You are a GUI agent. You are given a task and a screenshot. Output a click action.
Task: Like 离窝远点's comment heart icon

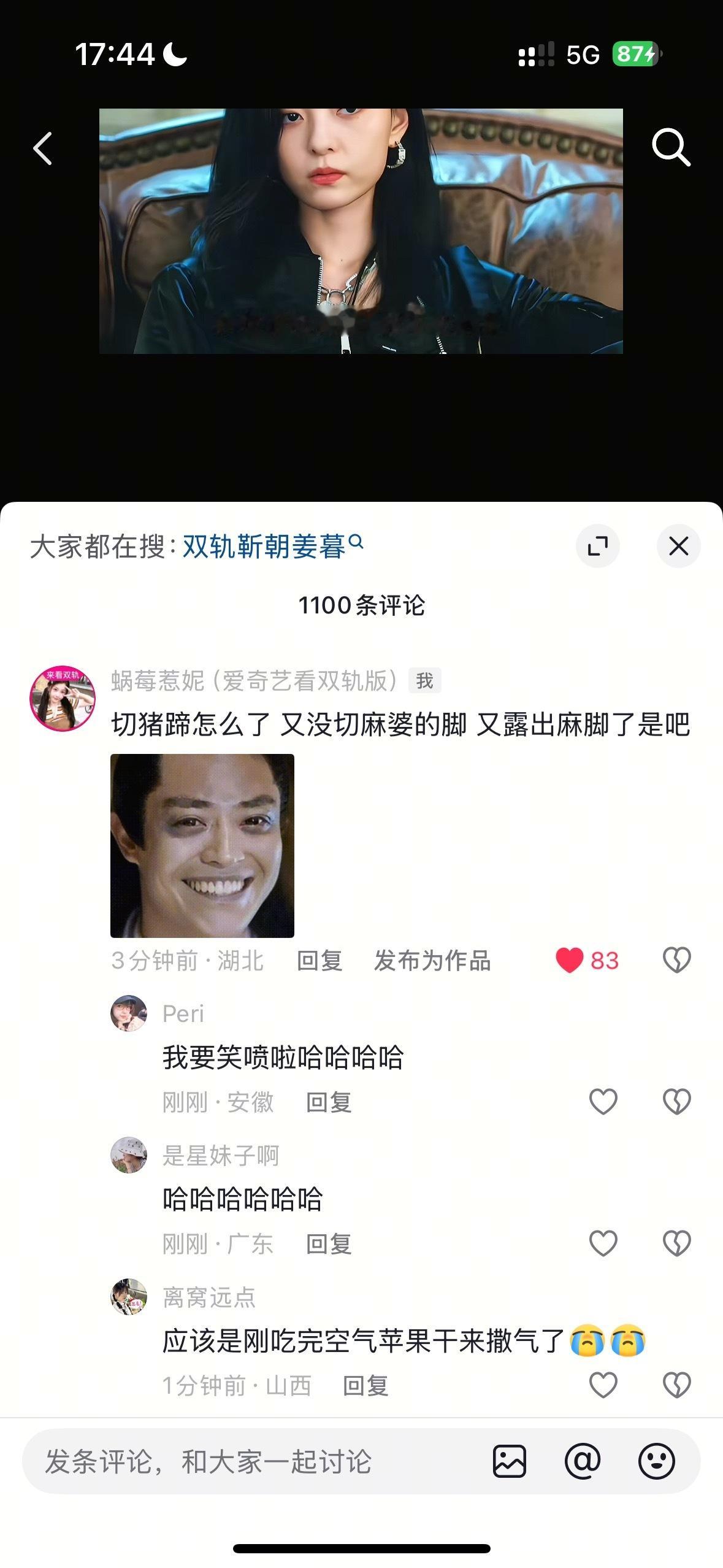603,1385
